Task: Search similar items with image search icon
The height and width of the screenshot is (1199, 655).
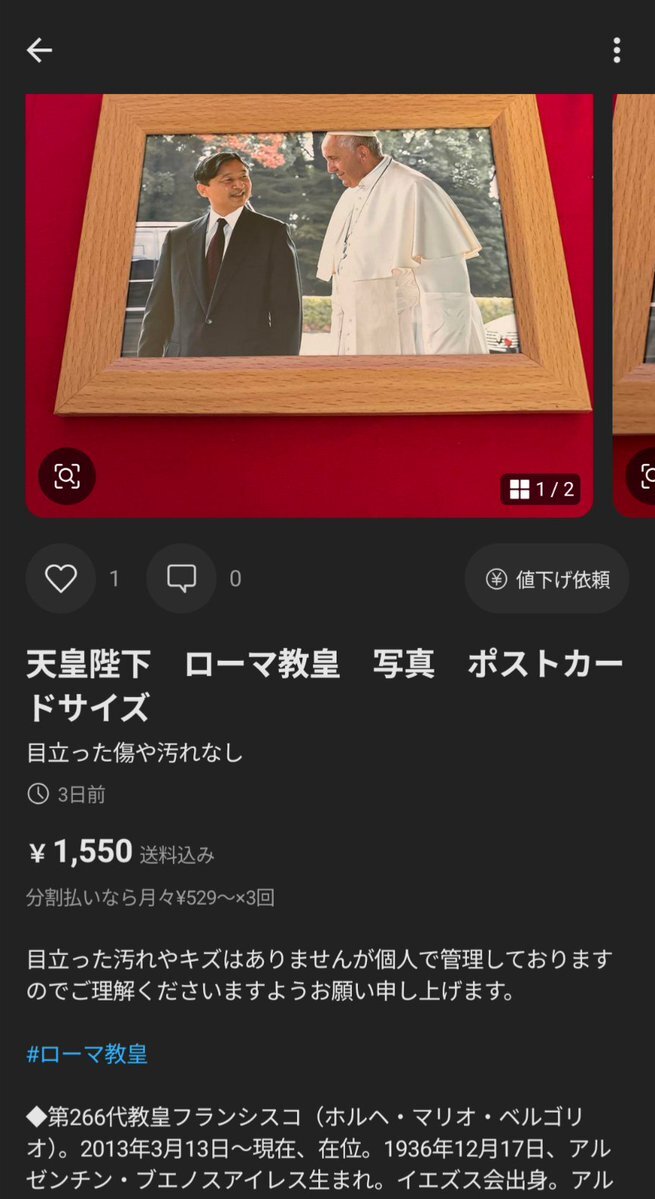Action: (x=67, y=476)
